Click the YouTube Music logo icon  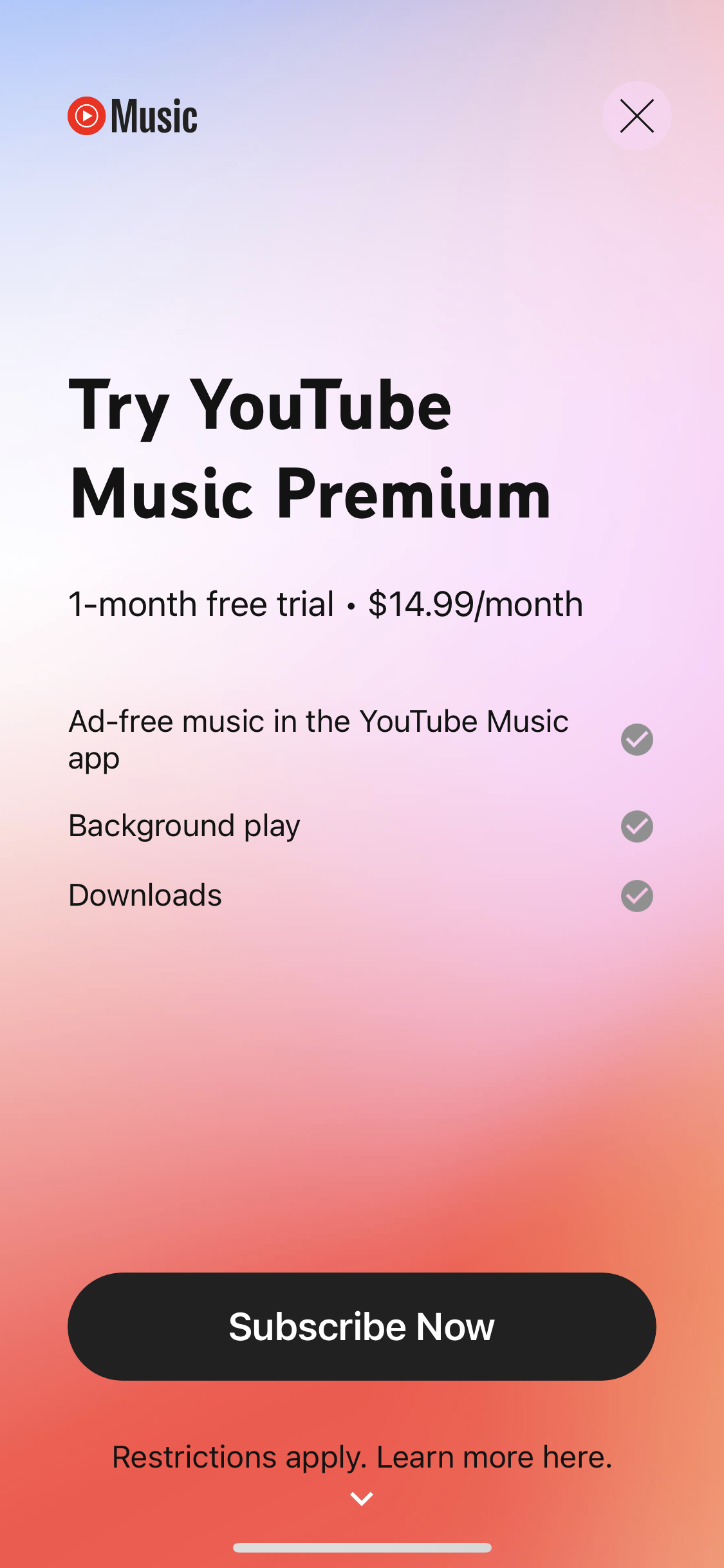pyautogui.click(x=87, y=116)
